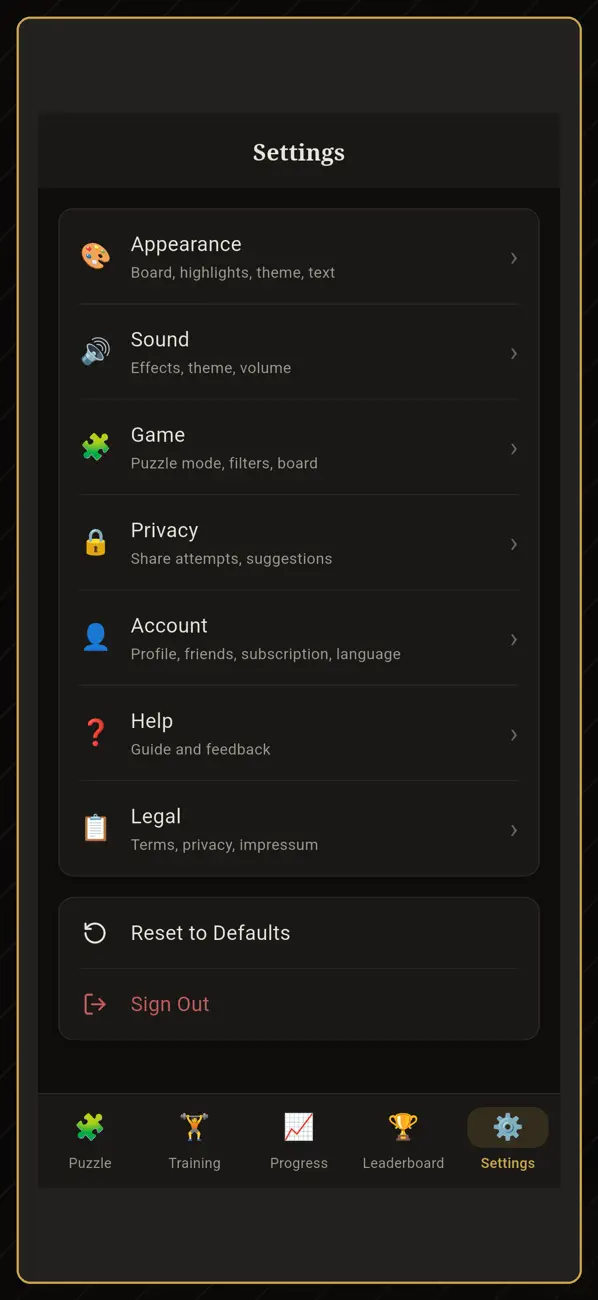This screenshot has height=1300, width=598.
Task: Select the Settings tab
Action: [508, 1141]
